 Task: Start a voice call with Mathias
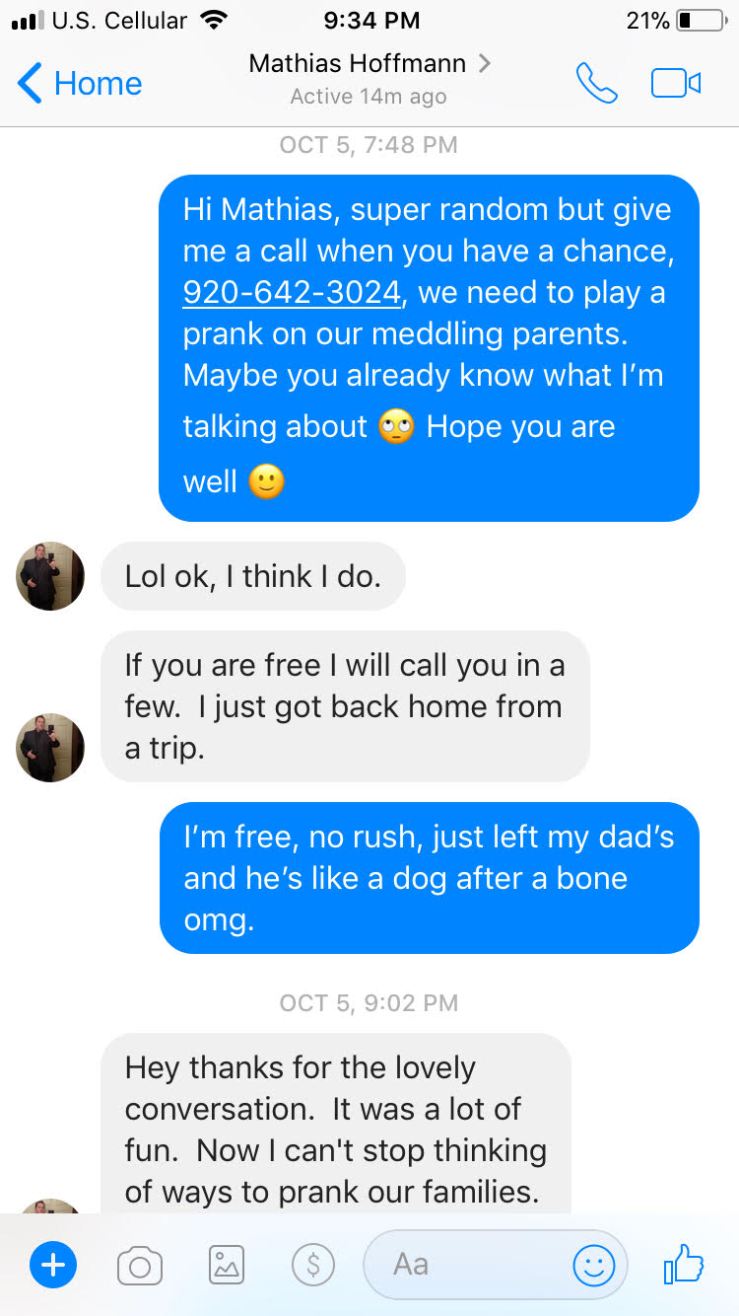[596, 83]
